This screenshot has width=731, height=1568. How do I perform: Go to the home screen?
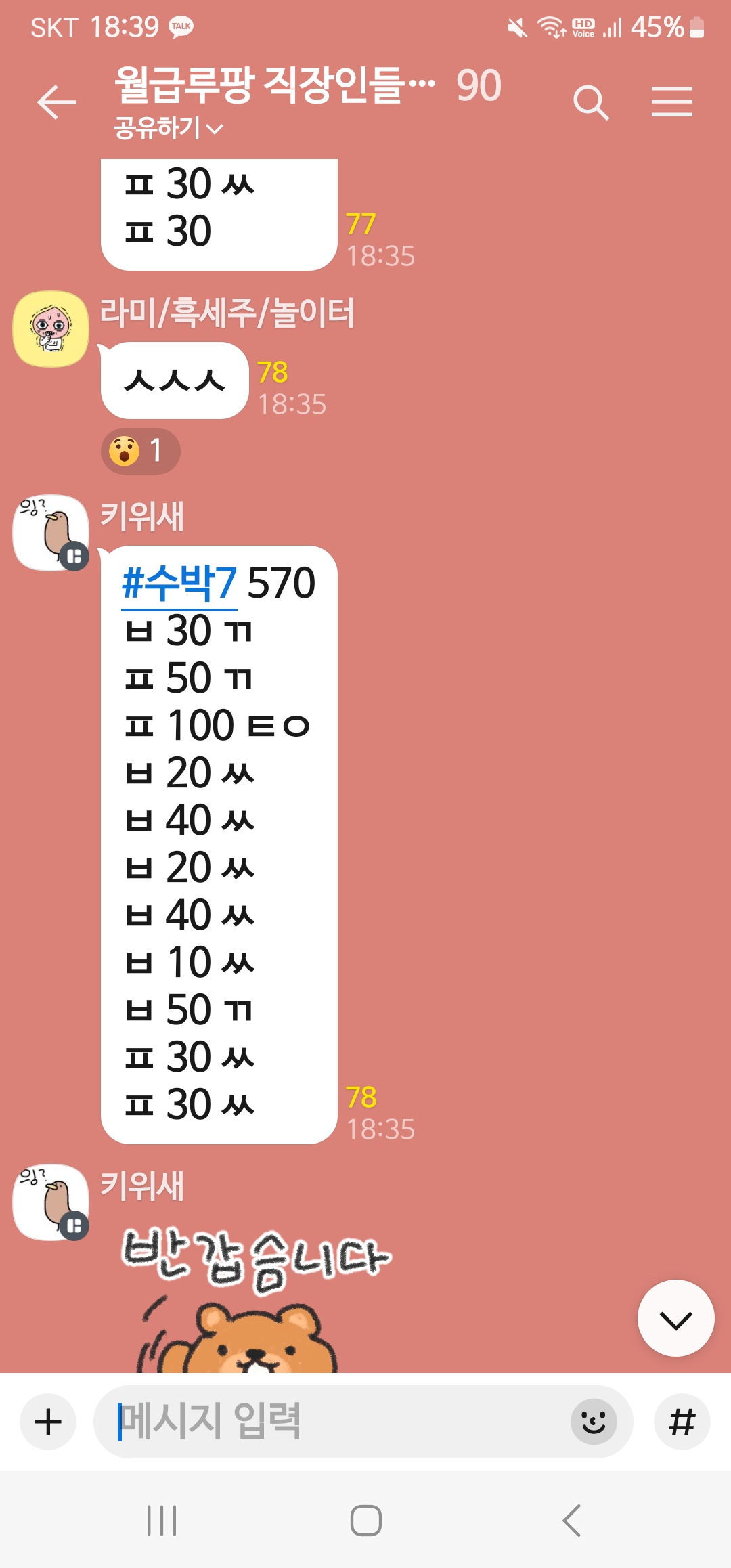pyautogui.click(x=365, y=1521)
